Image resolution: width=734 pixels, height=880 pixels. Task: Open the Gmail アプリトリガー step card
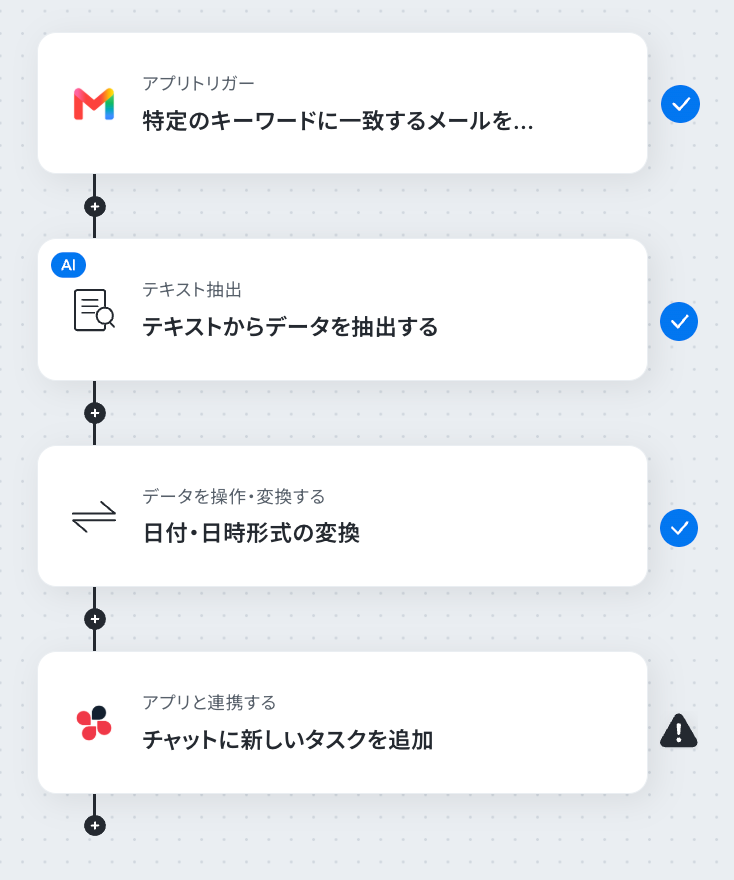tap(342, 103)
